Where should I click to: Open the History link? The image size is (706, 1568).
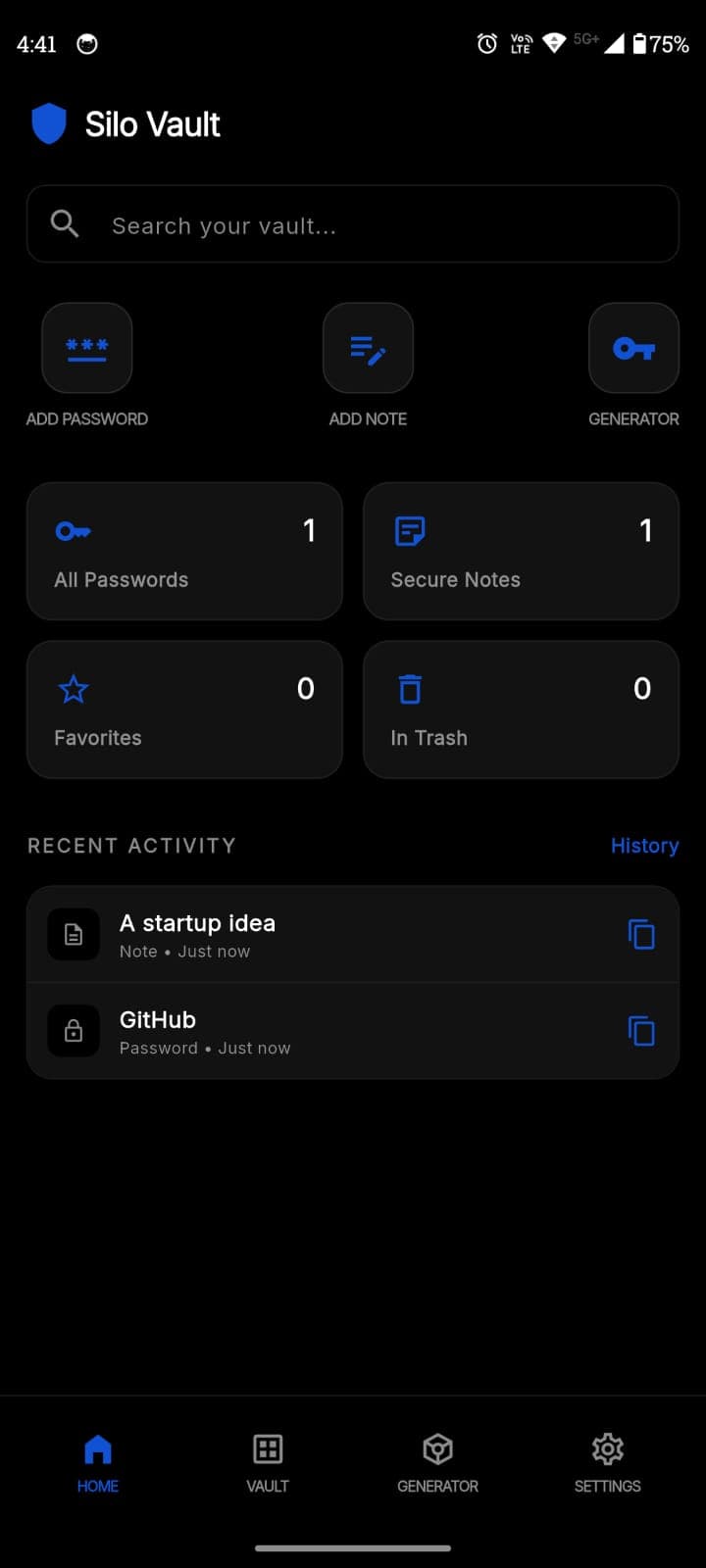[x=644, y=845]
